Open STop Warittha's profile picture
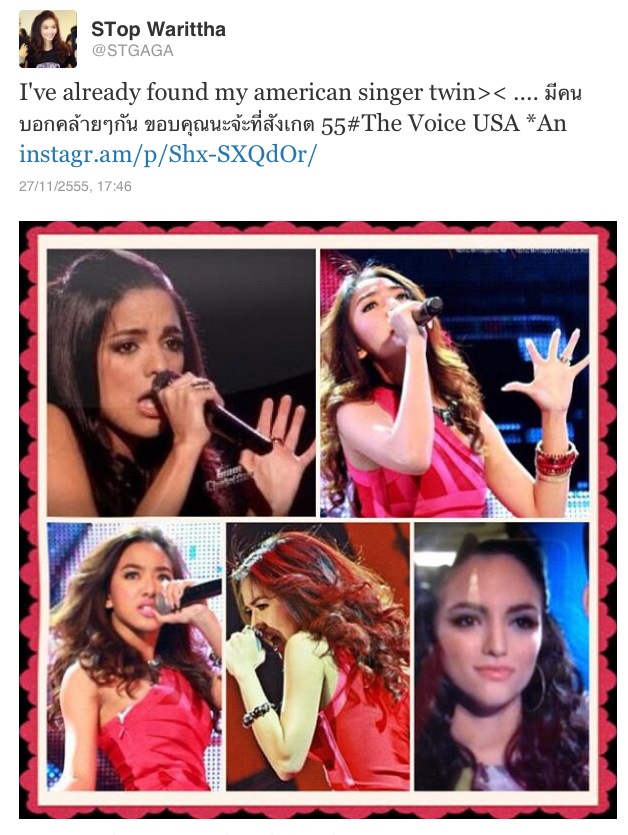The image size is (628, 835). point(47,38)
